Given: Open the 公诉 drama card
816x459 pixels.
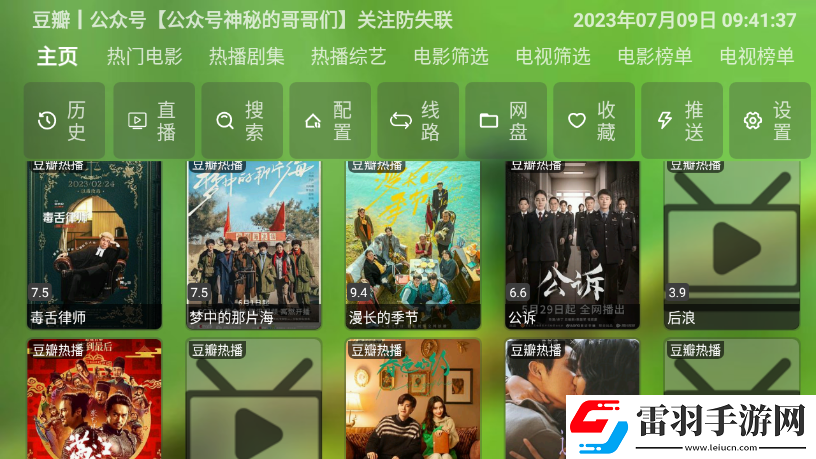Looking at the screenshot, I should tap(572, 244).
